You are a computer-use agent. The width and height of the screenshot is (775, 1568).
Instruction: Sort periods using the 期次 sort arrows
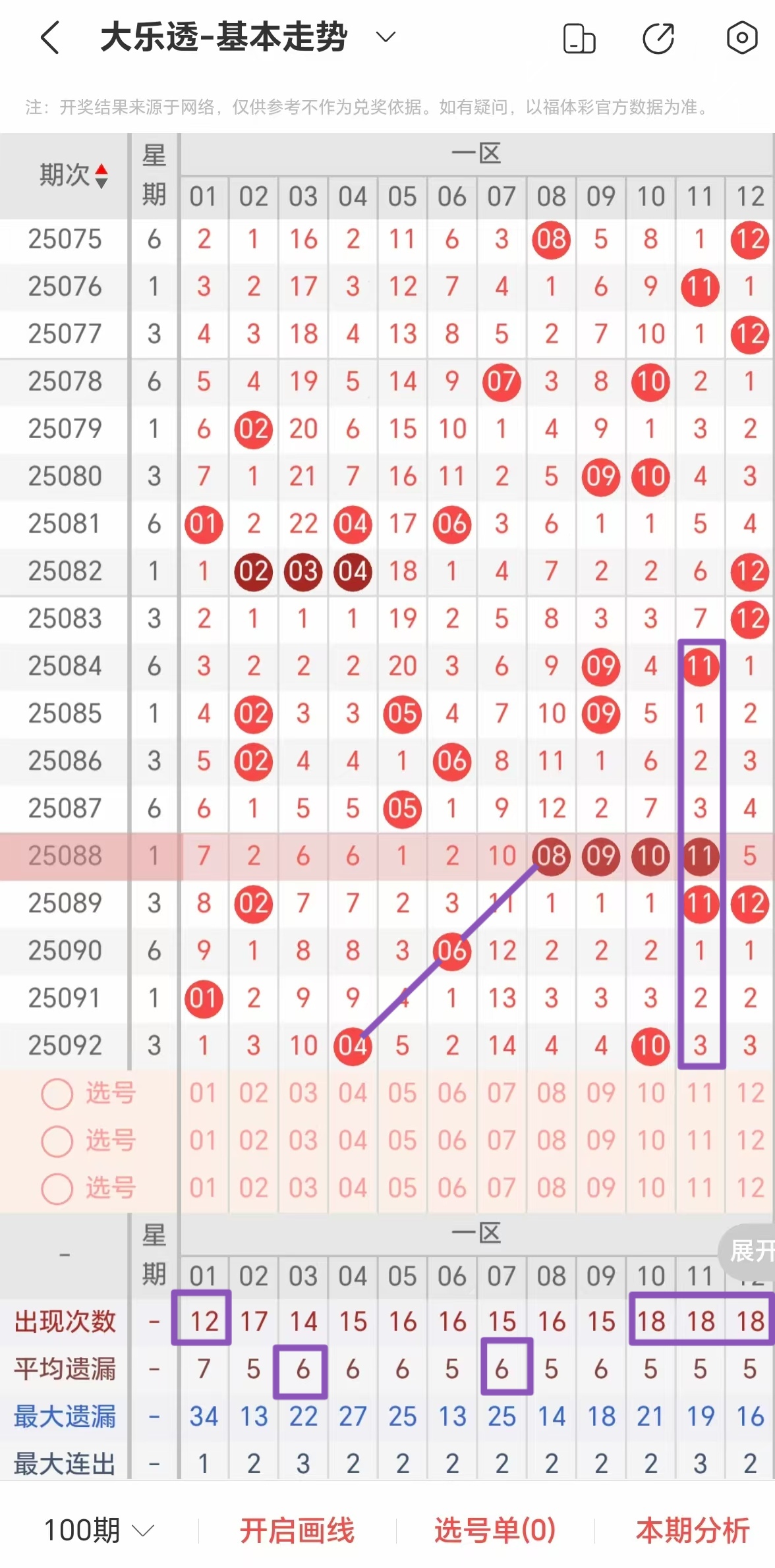coord(100,177)
